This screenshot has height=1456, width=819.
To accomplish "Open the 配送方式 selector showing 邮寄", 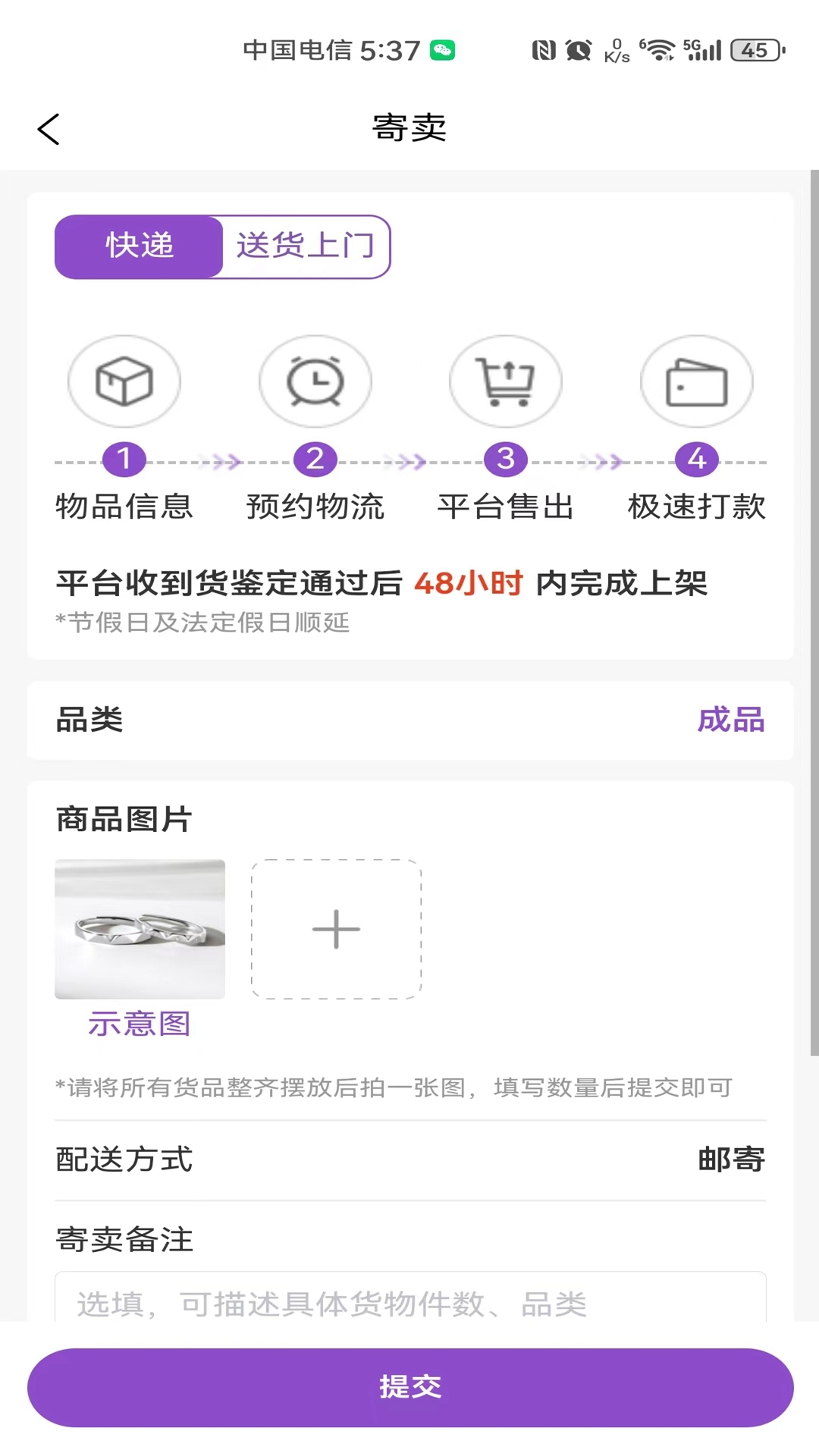I will [730, 1159].
